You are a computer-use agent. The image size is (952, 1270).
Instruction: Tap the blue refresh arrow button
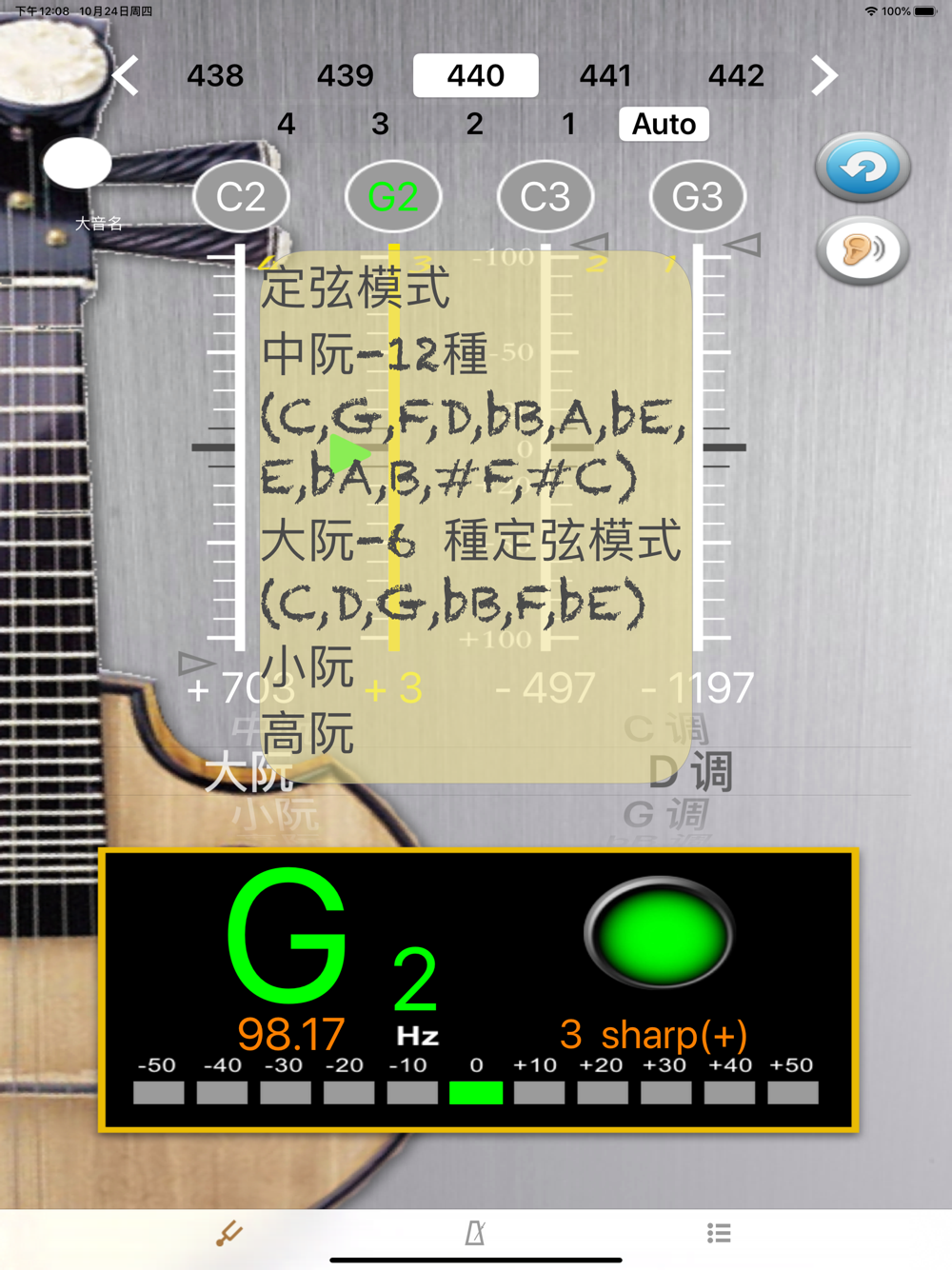click(x=863, y=168)
